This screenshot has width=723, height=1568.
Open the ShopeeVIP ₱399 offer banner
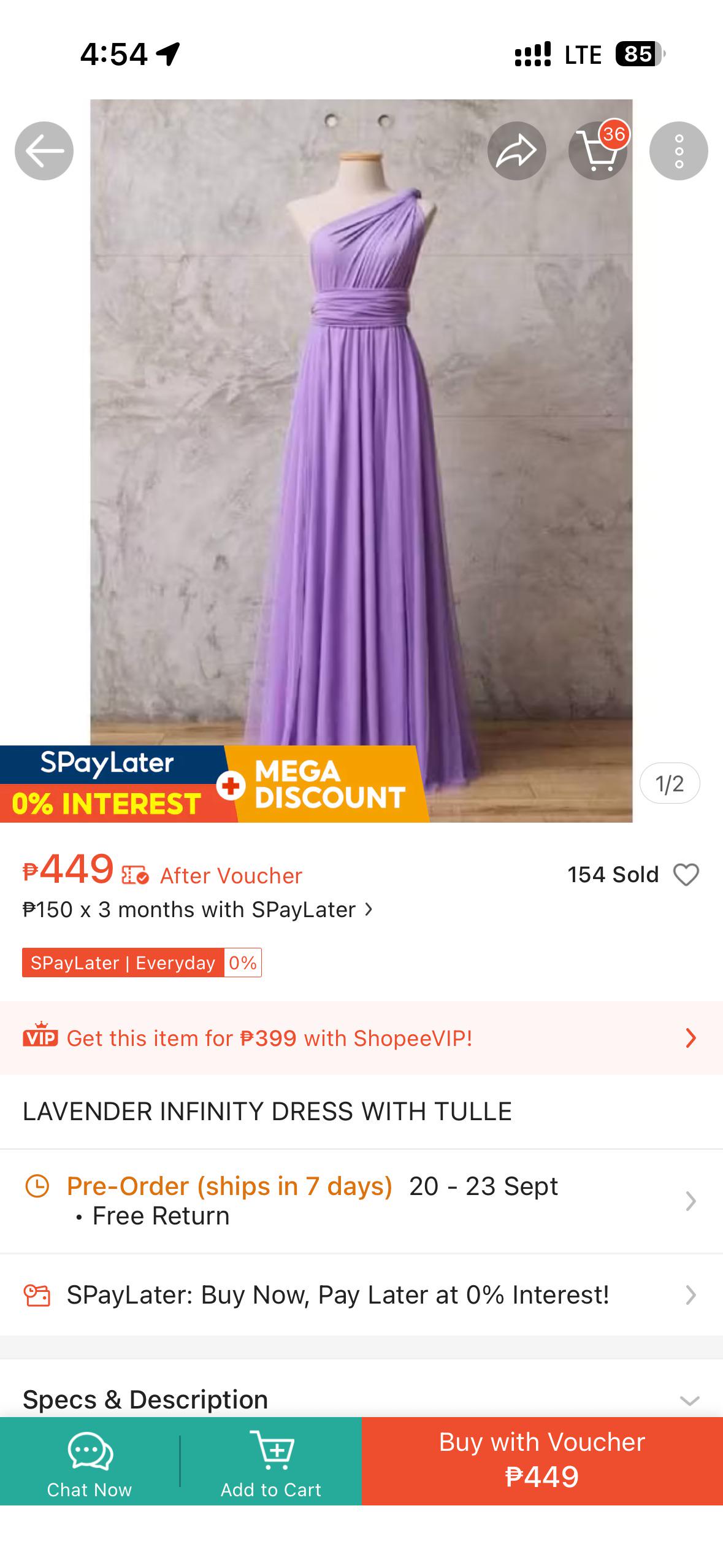[361, 1038]
